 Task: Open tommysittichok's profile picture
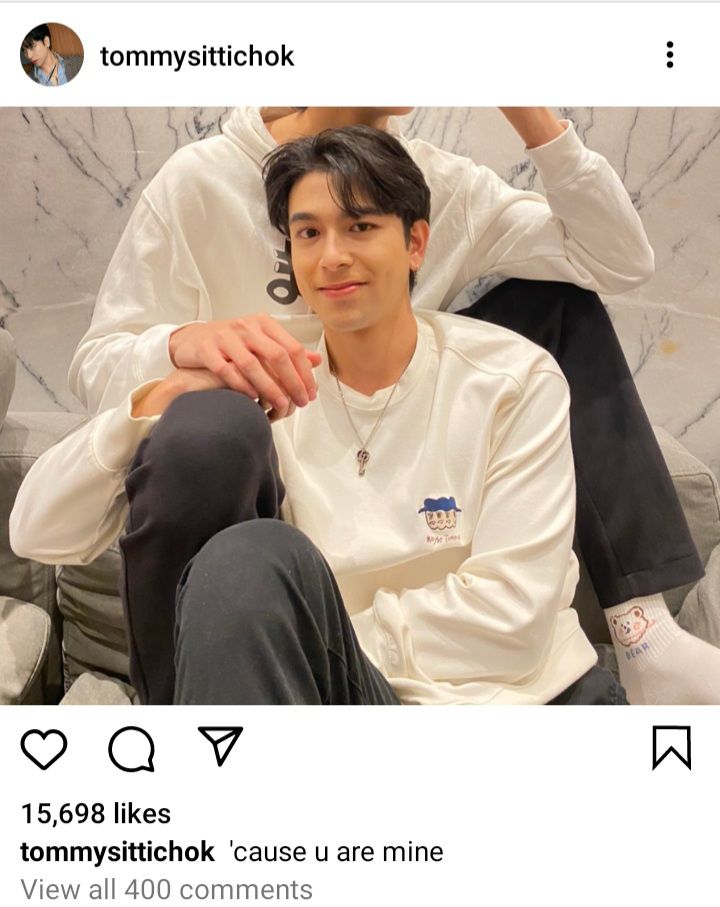pyautogui.click(x=52, y=55)
